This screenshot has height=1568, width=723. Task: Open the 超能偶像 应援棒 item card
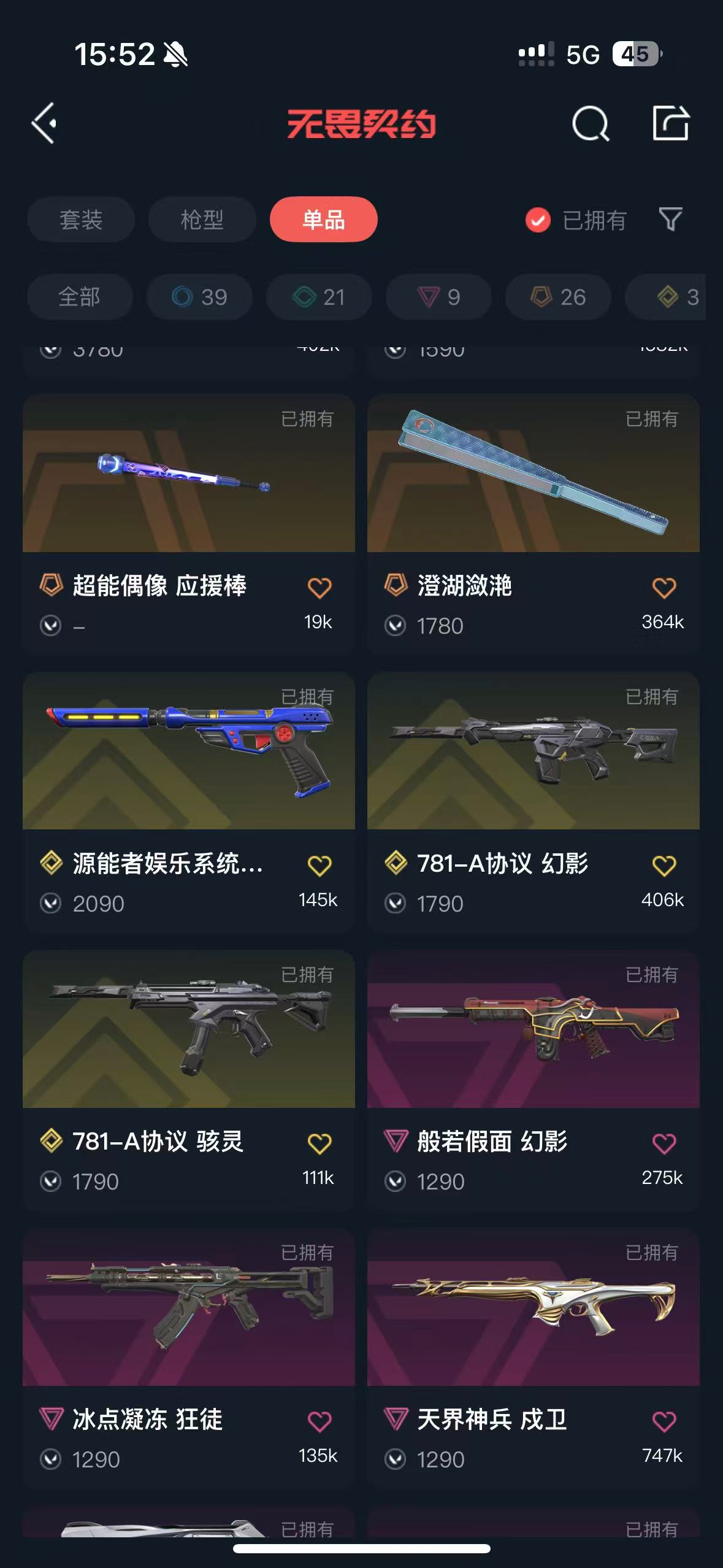pos(189,523)
